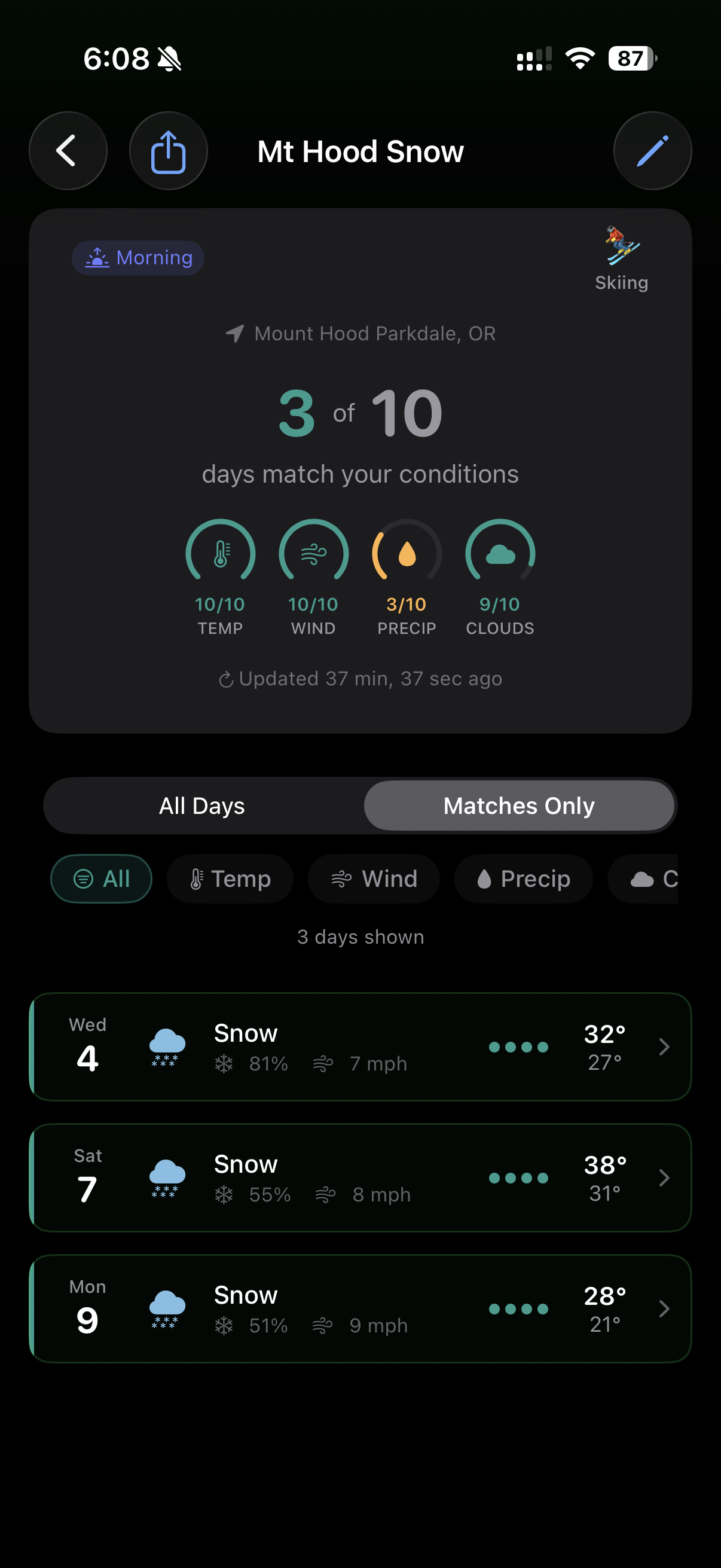Open the edit pencil icon

(x=652, y=151)
